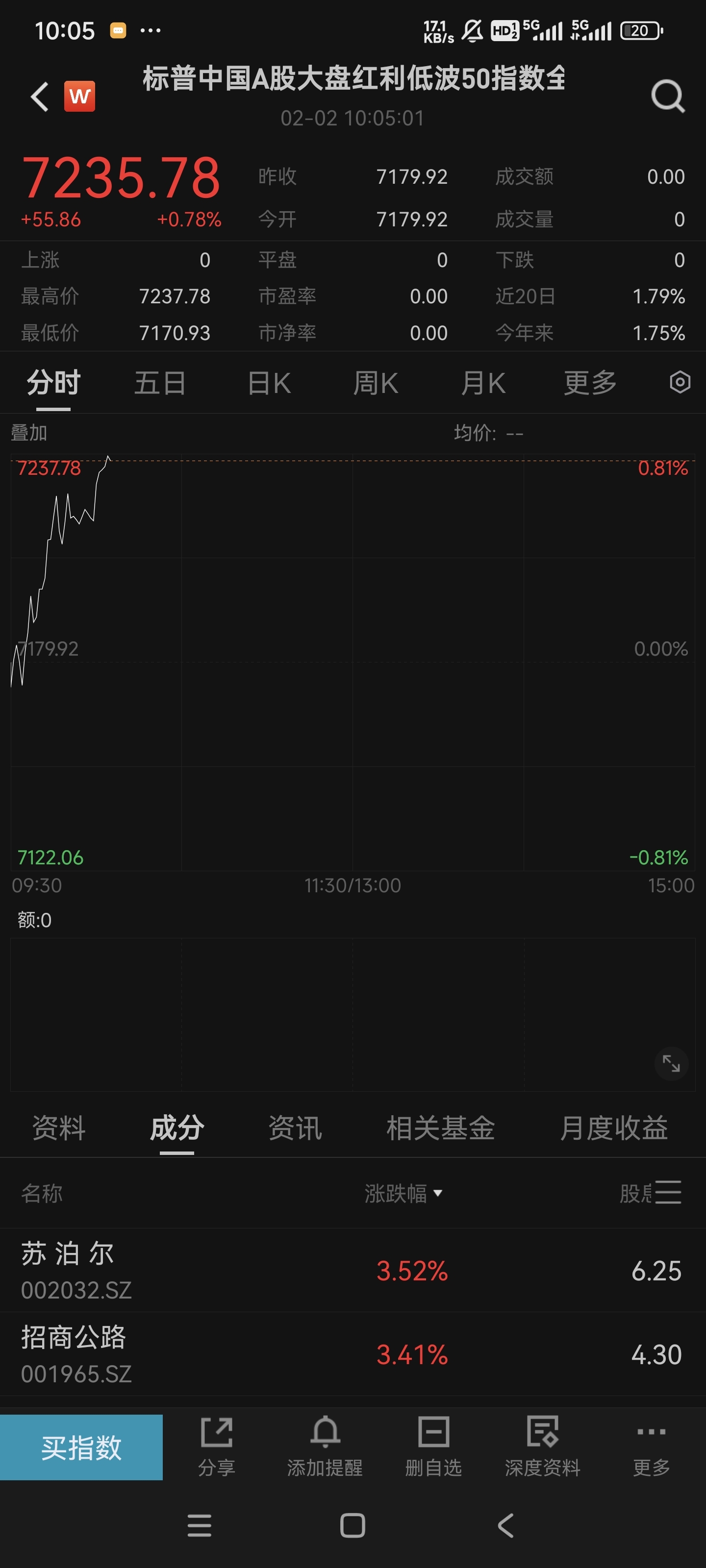Expand the chart to fullscreen
Screen dimensions: 706x1568
click(671, 1063)
